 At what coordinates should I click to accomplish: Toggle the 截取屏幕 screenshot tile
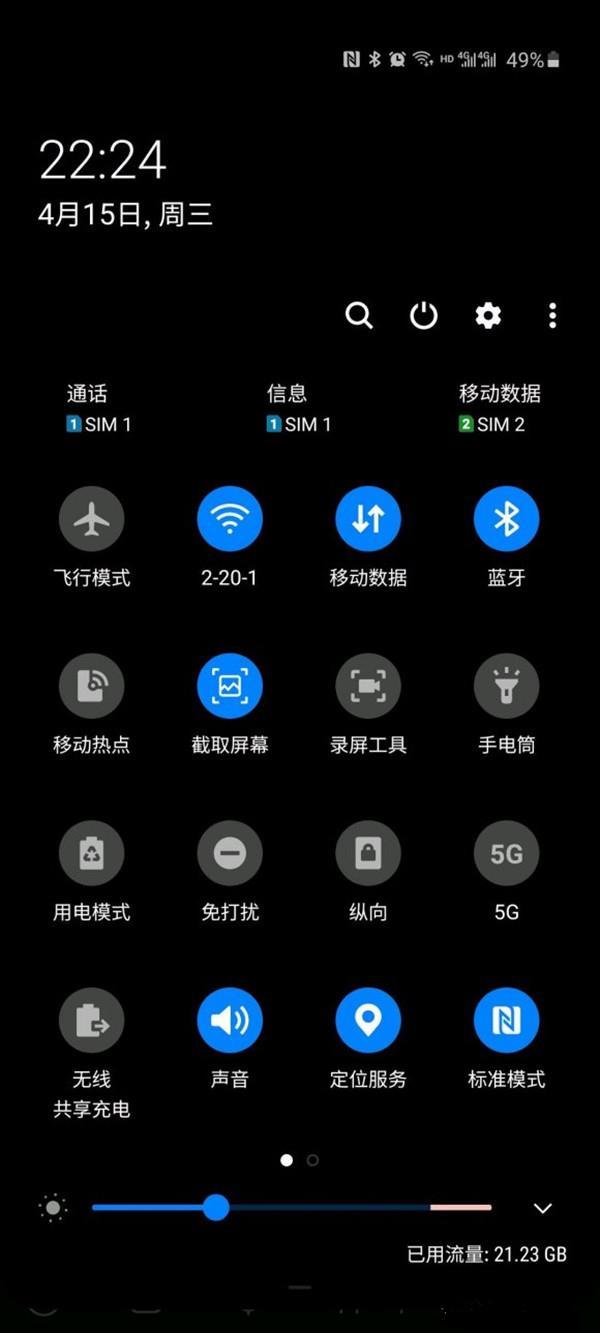click(x=230, y=686)
